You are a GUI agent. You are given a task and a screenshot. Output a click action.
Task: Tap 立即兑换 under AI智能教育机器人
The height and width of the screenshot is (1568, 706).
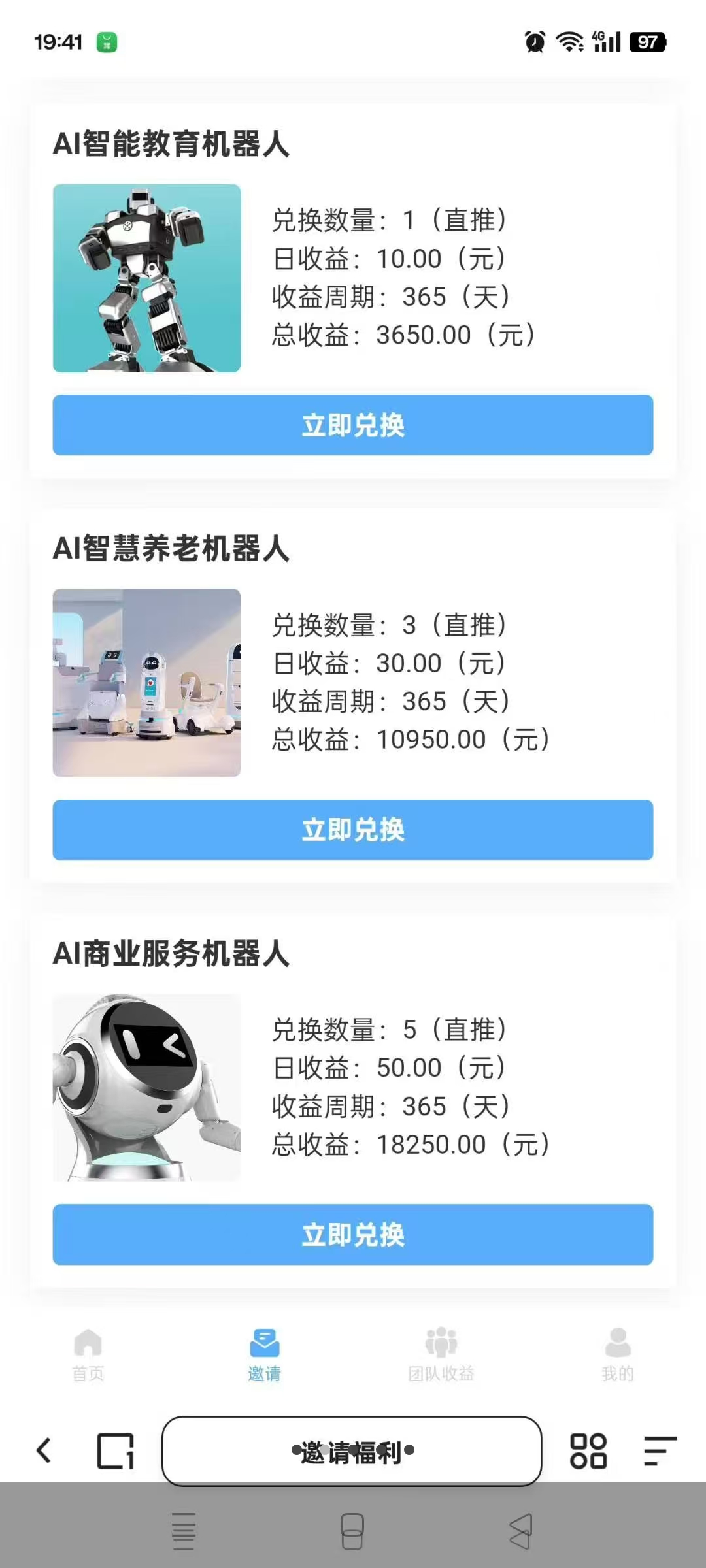352,425
